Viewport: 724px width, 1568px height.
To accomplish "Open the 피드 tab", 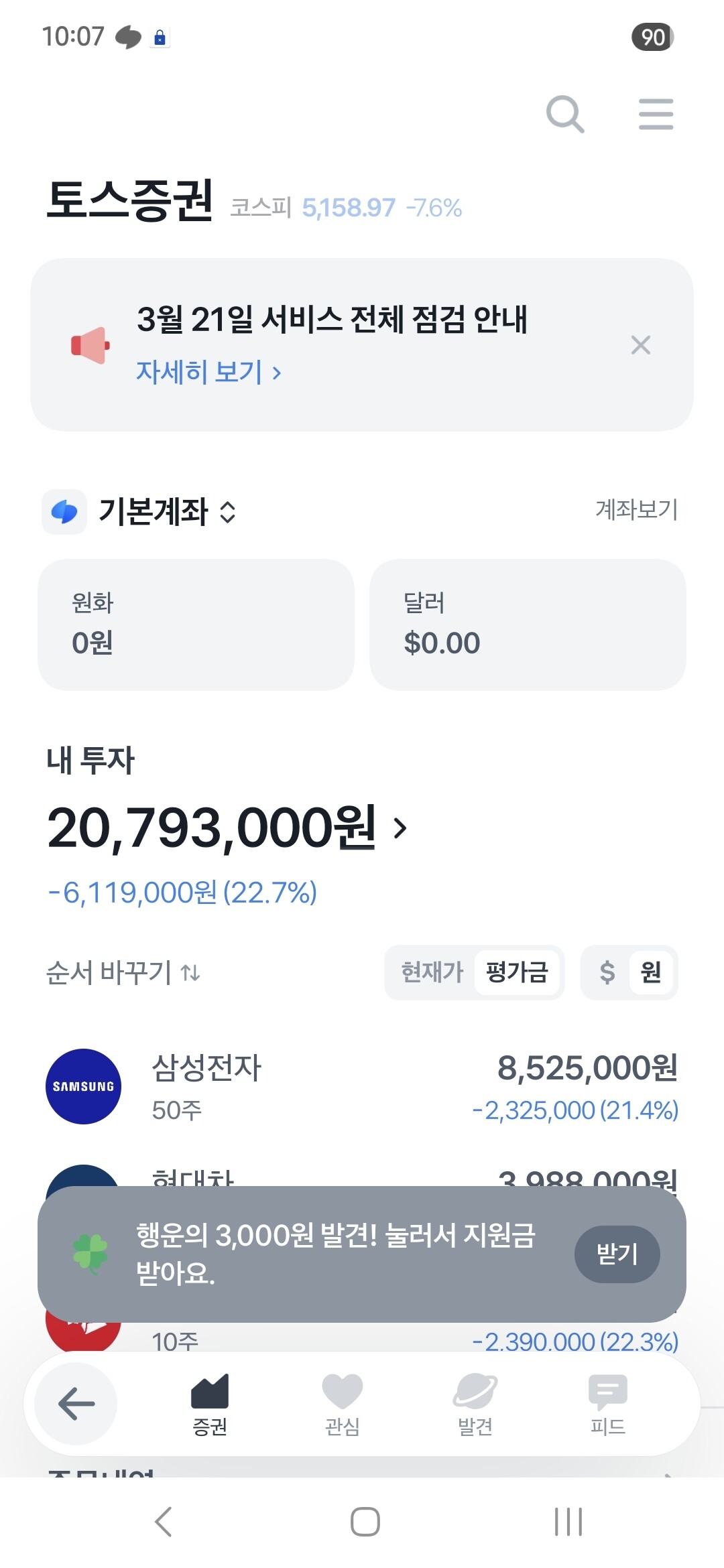I will [x=608, y=1404].
